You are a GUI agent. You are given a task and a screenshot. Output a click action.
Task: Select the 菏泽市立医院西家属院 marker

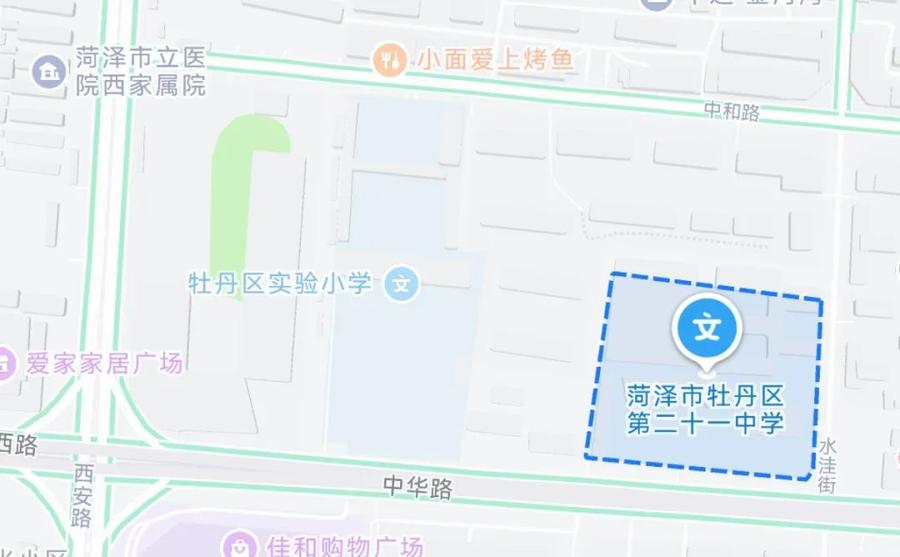[x=47, y=71]
